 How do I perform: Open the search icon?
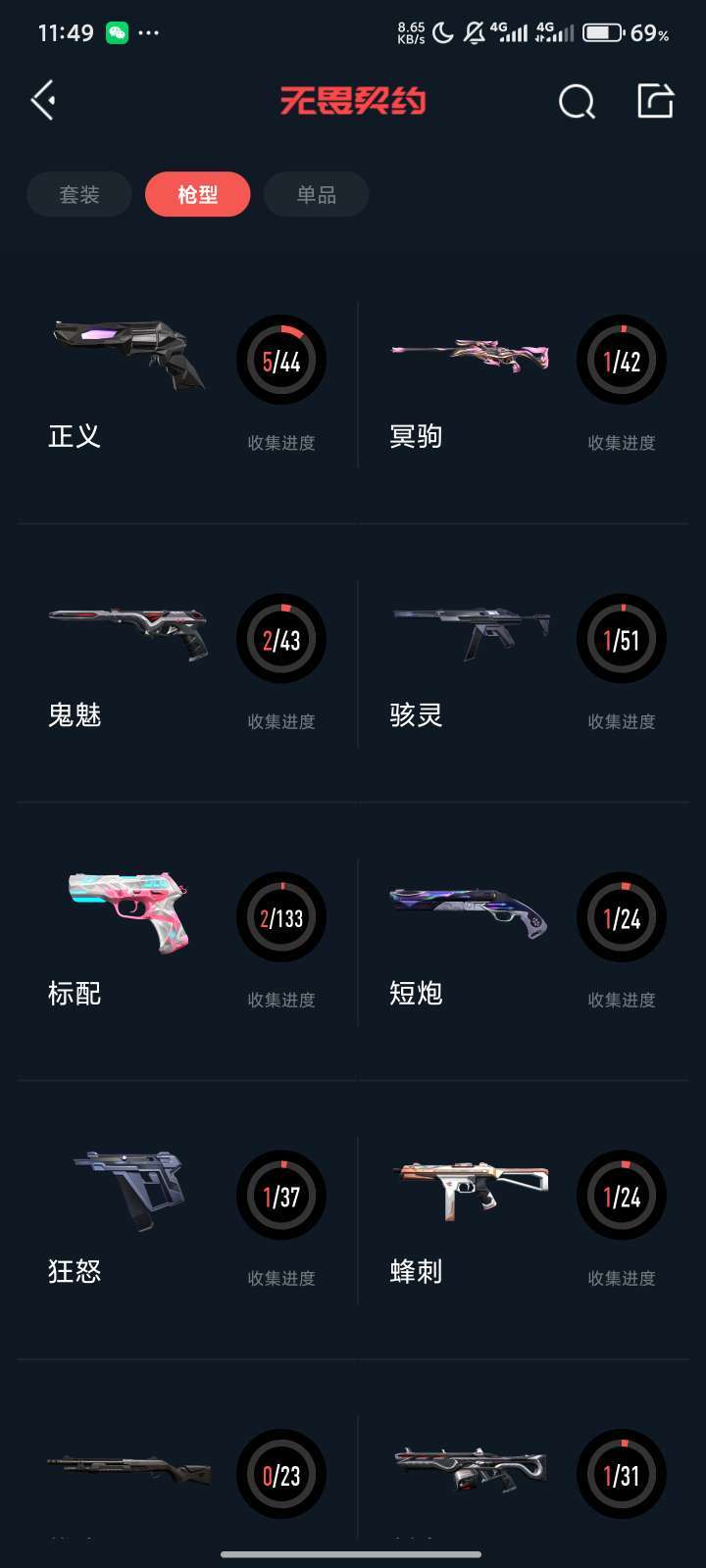point(577,101)
